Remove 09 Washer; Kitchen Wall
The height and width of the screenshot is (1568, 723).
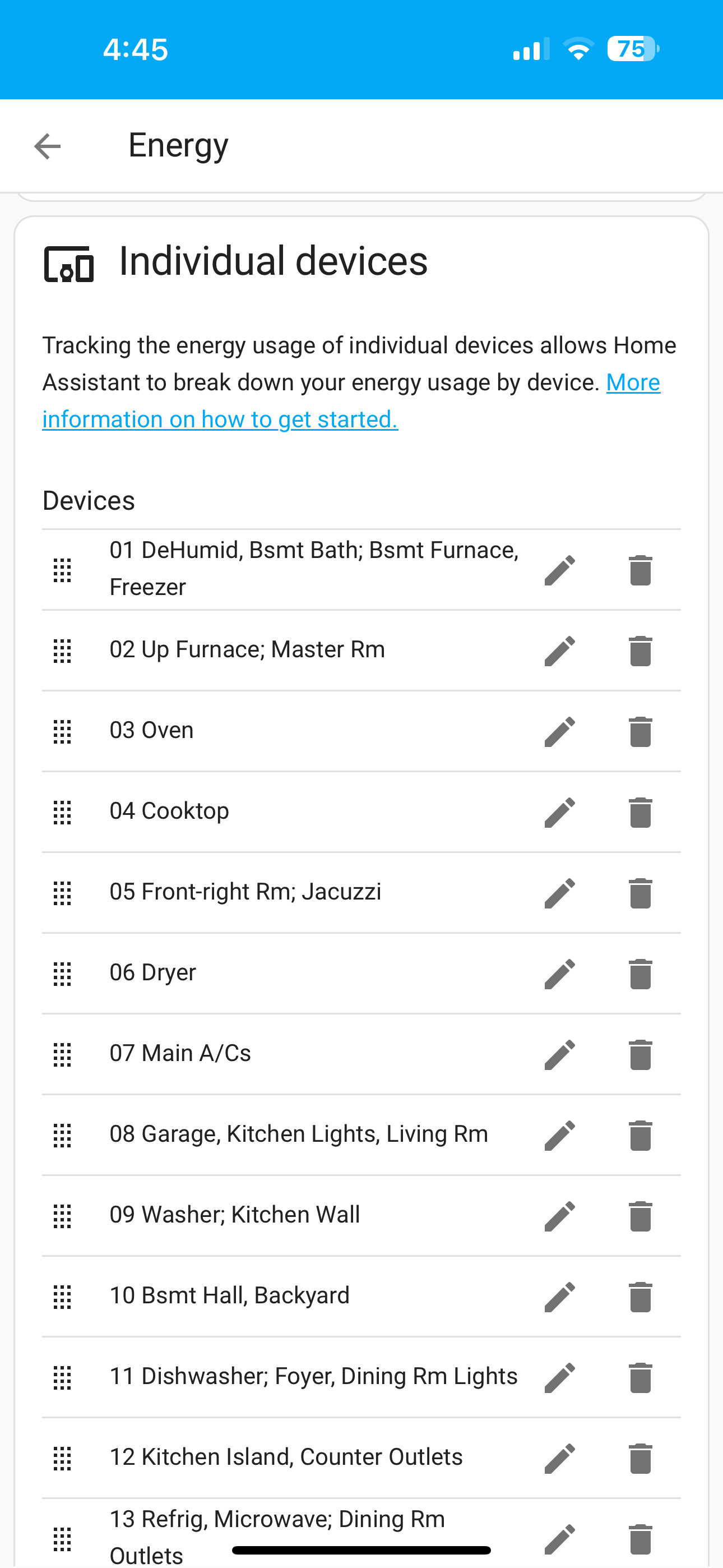tap(640, 1216)
